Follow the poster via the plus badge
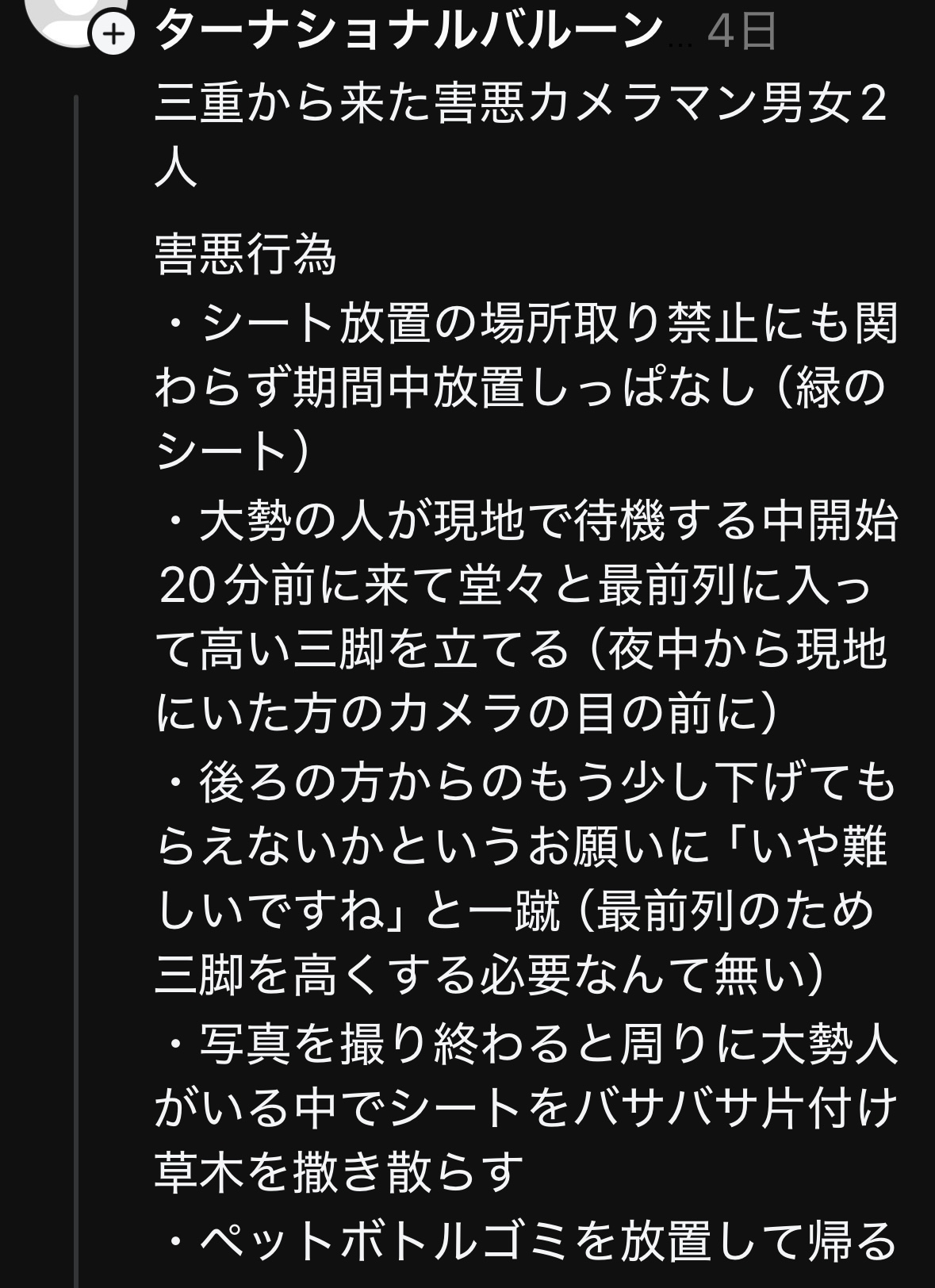Image resolution: width=935 pixels, height=1288 pixels. point(114,35)
